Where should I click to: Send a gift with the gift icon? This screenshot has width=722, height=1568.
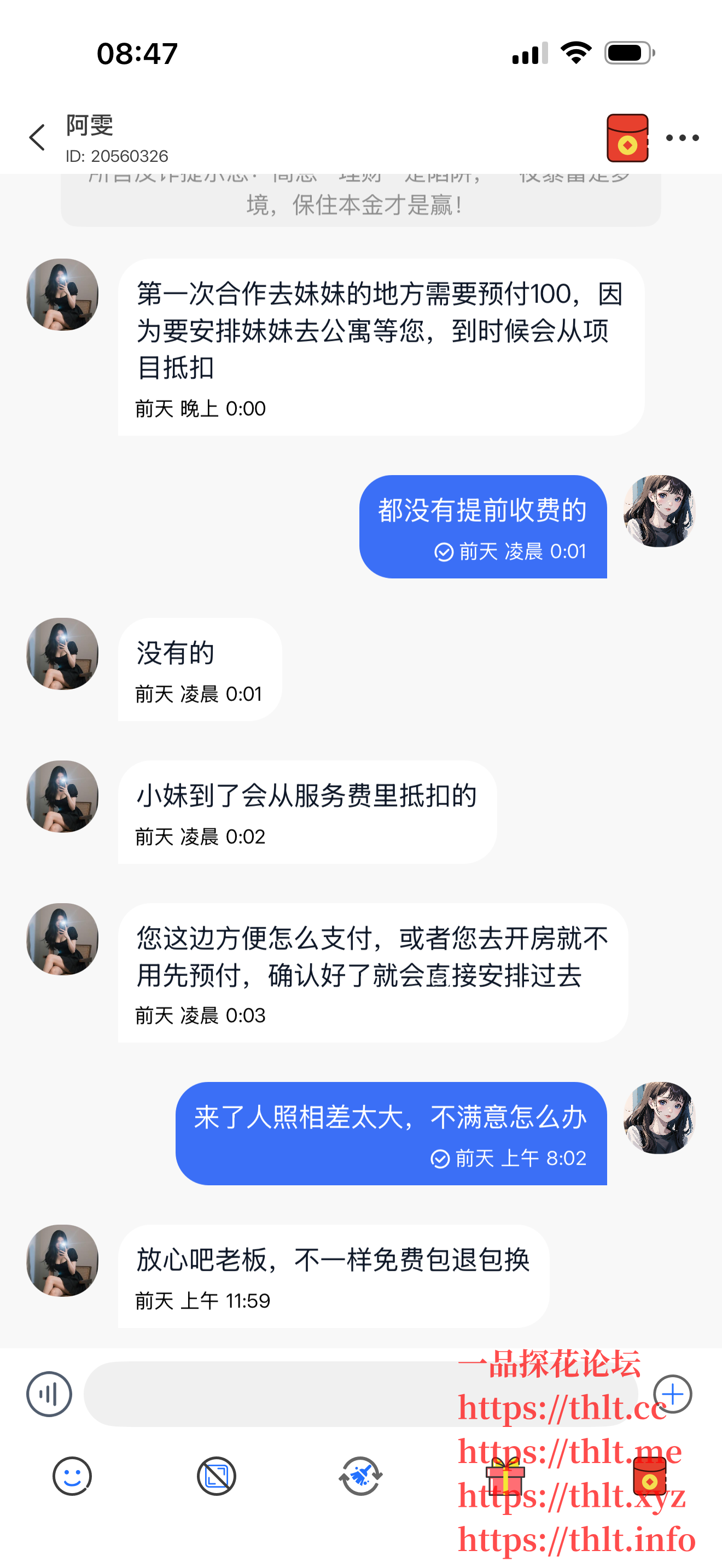[x=505, y=1476]
